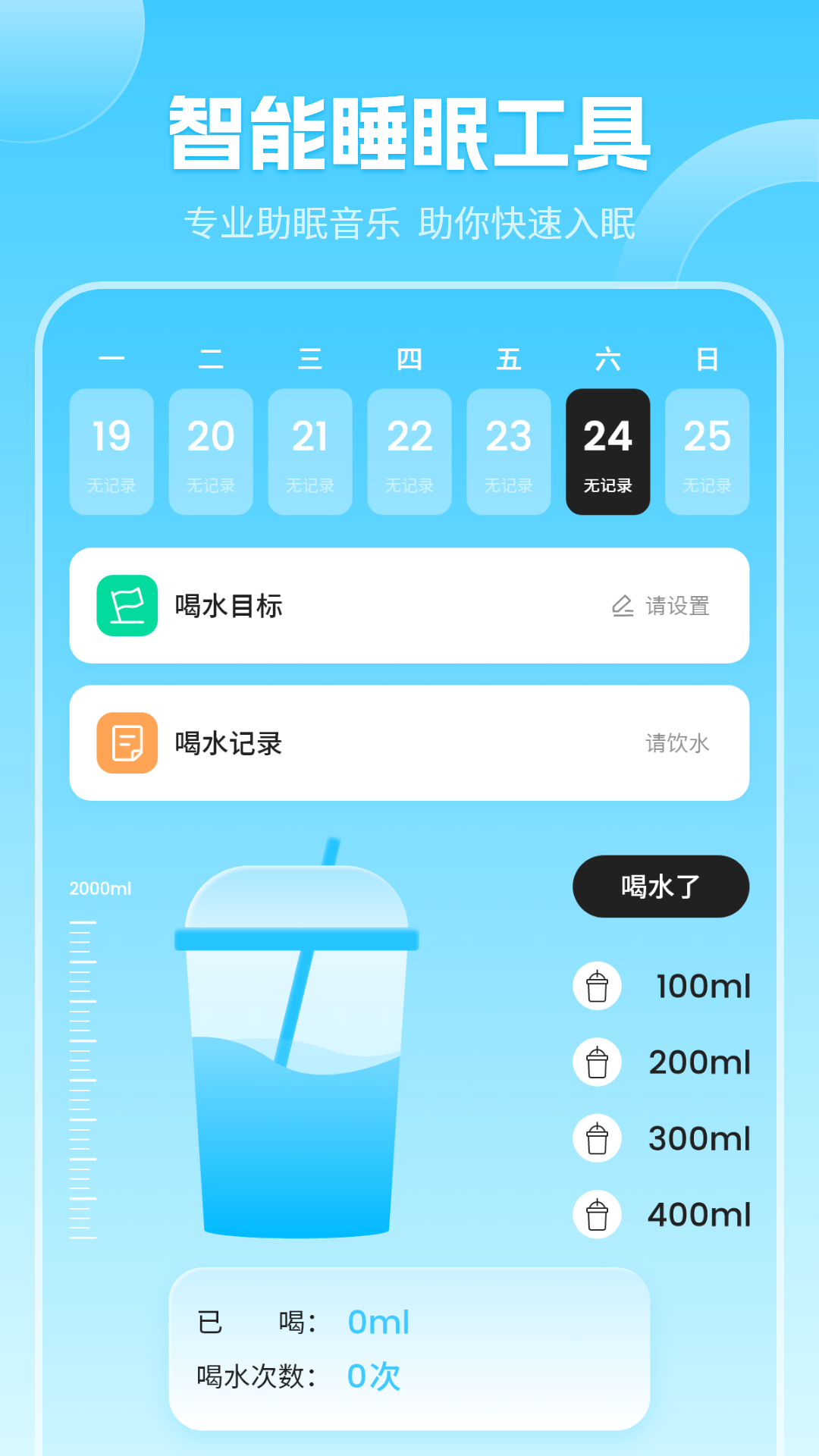This screenshot has width=819, height=1456.
Task: Click 请设置 to set a water goal
Action: (x=676, y=606)
